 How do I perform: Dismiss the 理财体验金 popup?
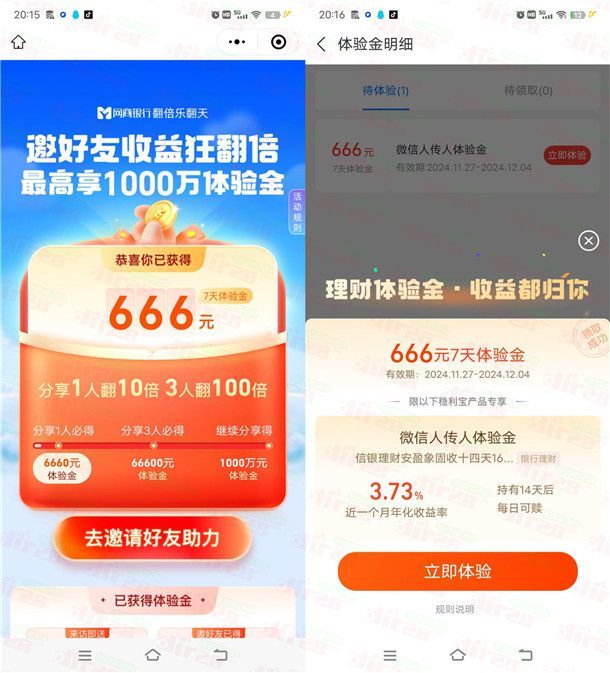[x=588, y=240]
